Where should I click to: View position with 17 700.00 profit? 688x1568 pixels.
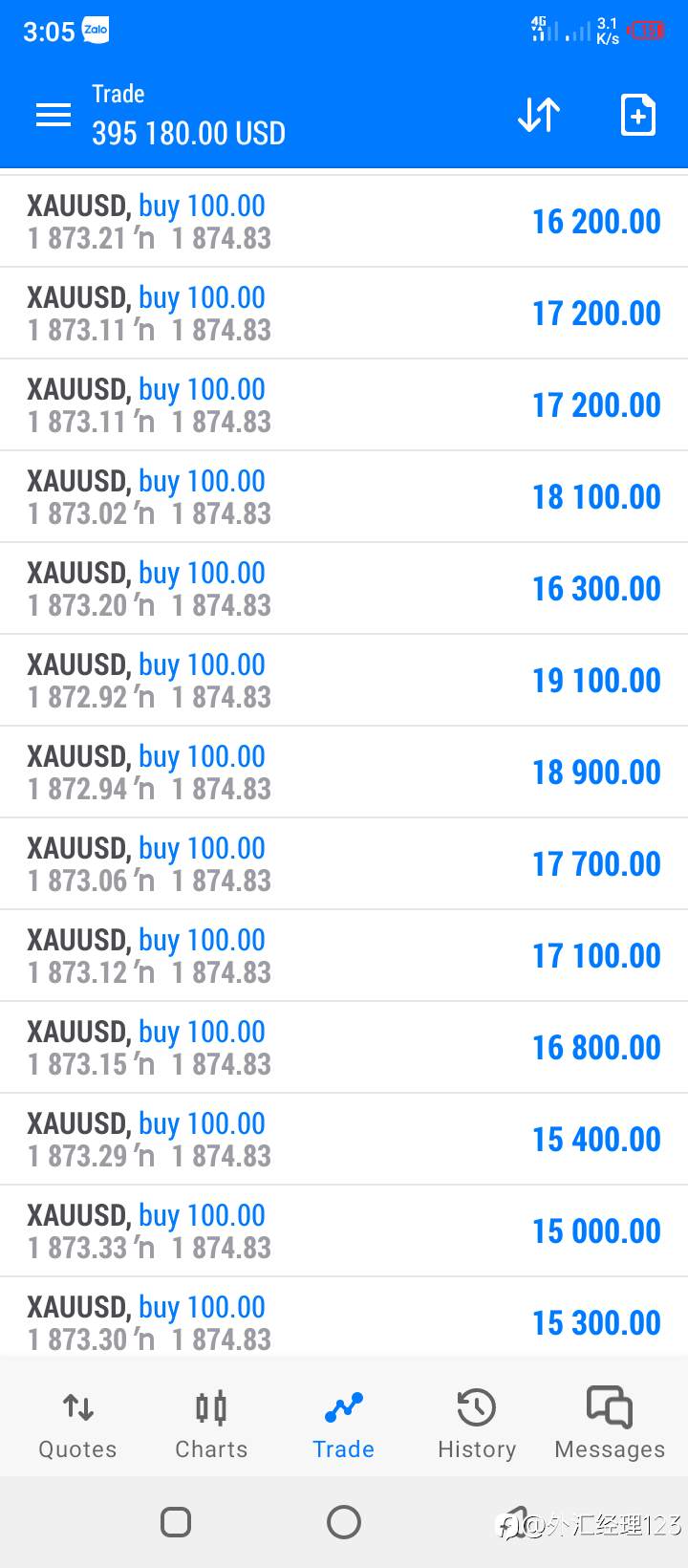[x=344, y=864]
